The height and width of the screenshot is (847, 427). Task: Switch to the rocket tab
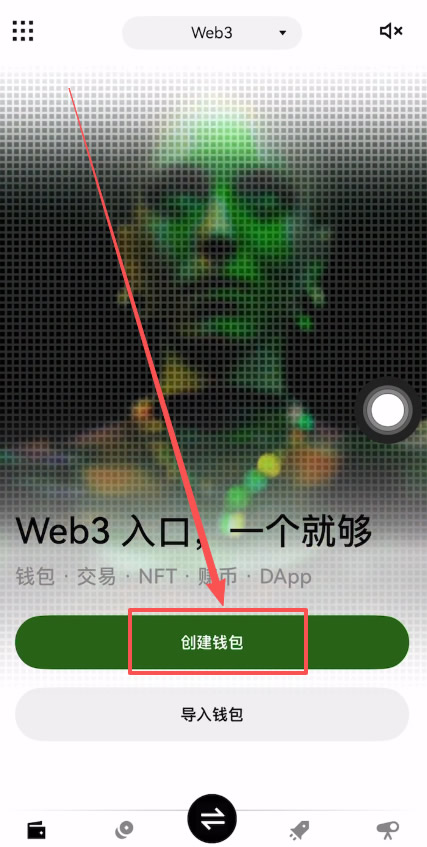coord(299,830)
